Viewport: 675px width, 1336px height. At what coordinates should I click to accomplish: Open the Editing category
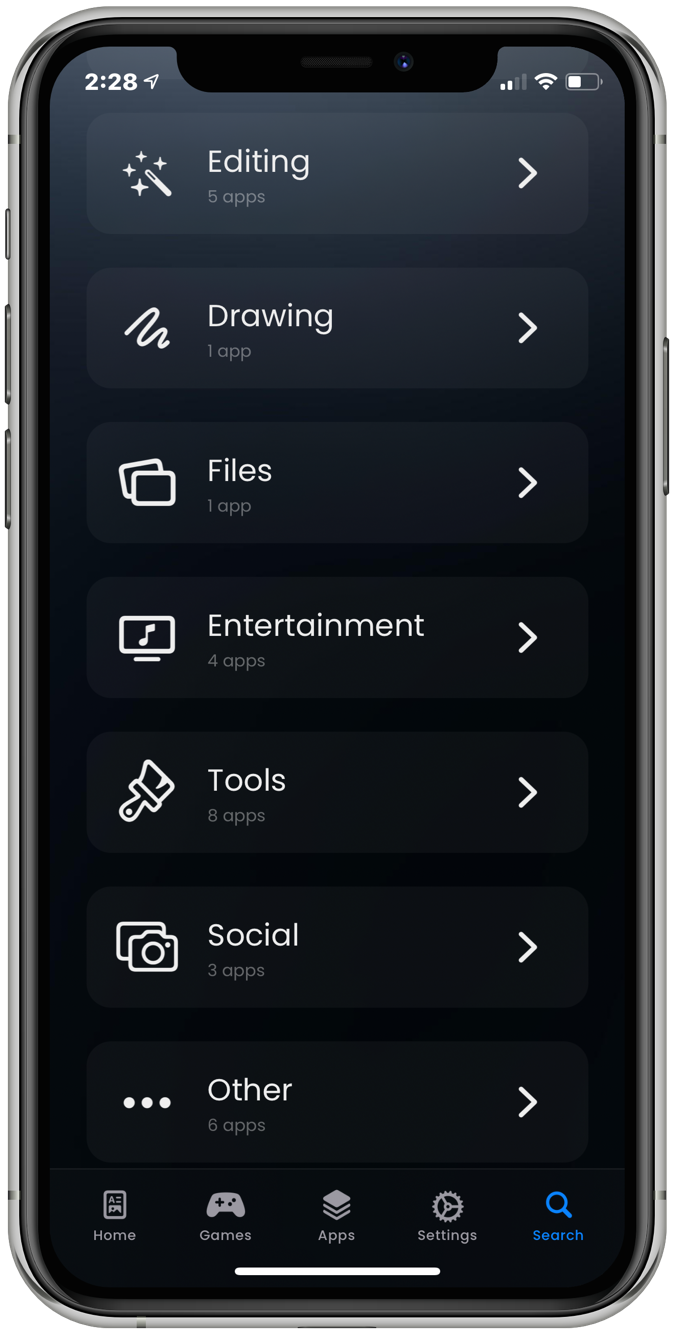pyautogui.click(x=337, y=174)
